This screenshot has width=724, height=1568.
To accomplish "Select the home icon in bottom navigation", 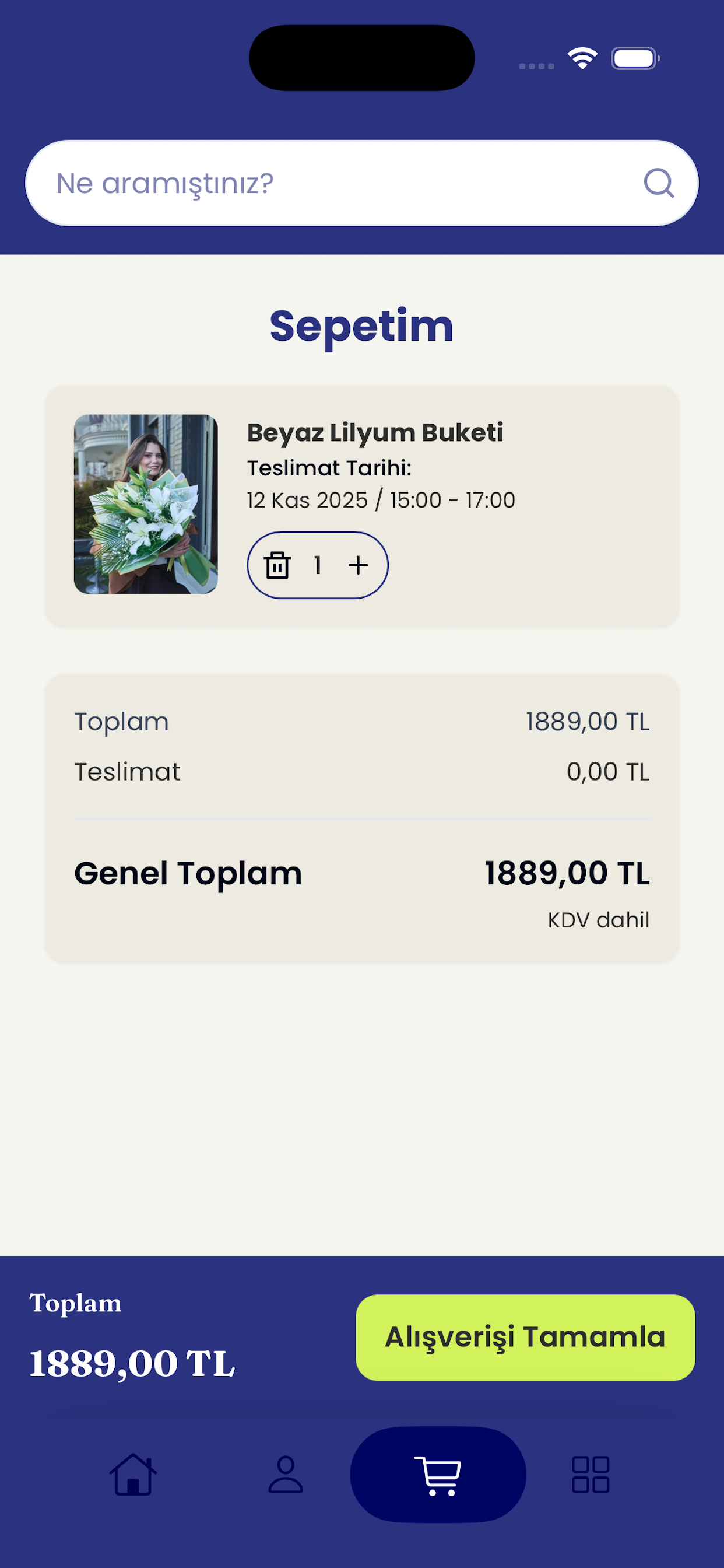I will pyautogui.click(x=133, y=1475).
